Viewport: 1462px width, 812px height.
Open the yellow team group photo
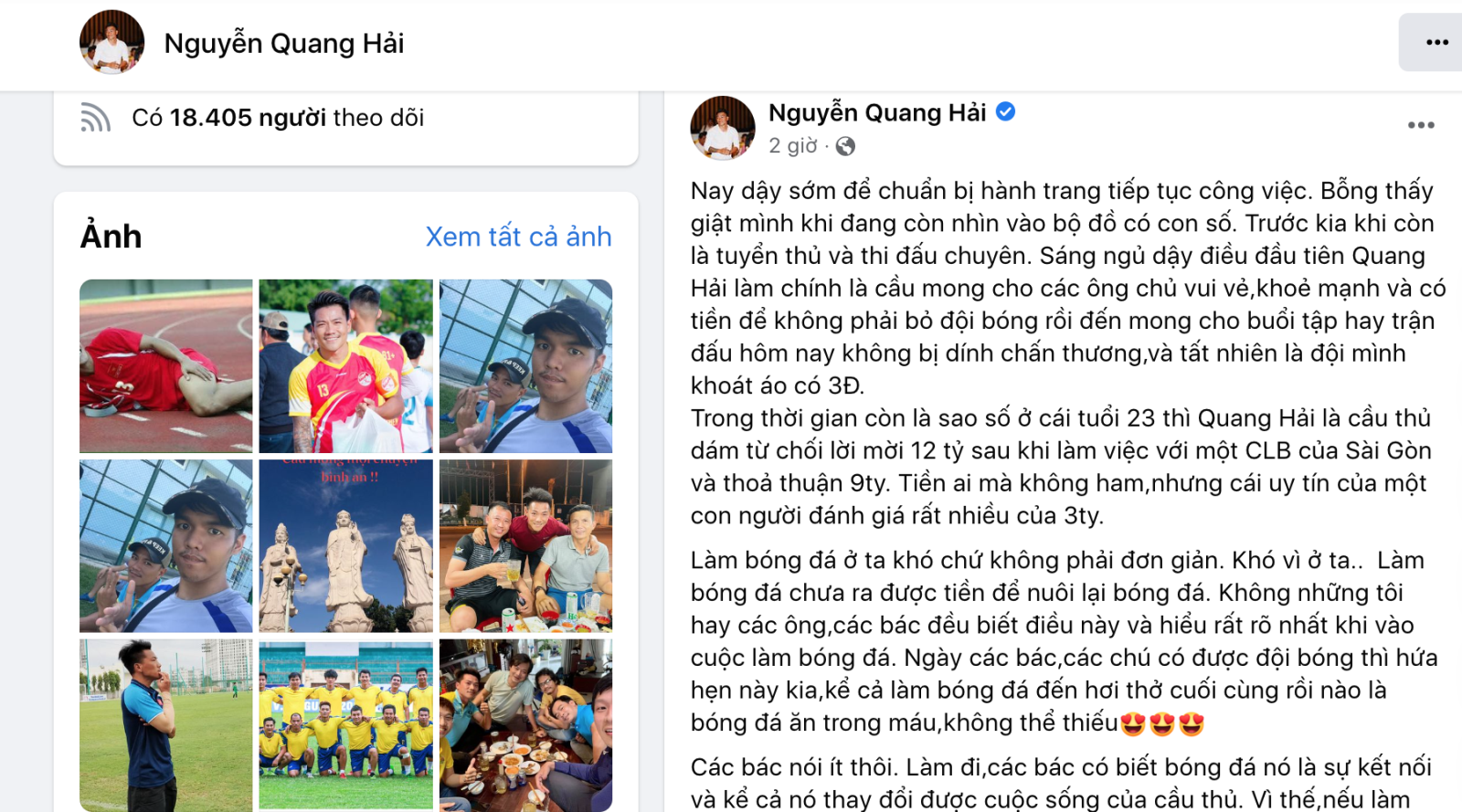(x=345, y=724)
